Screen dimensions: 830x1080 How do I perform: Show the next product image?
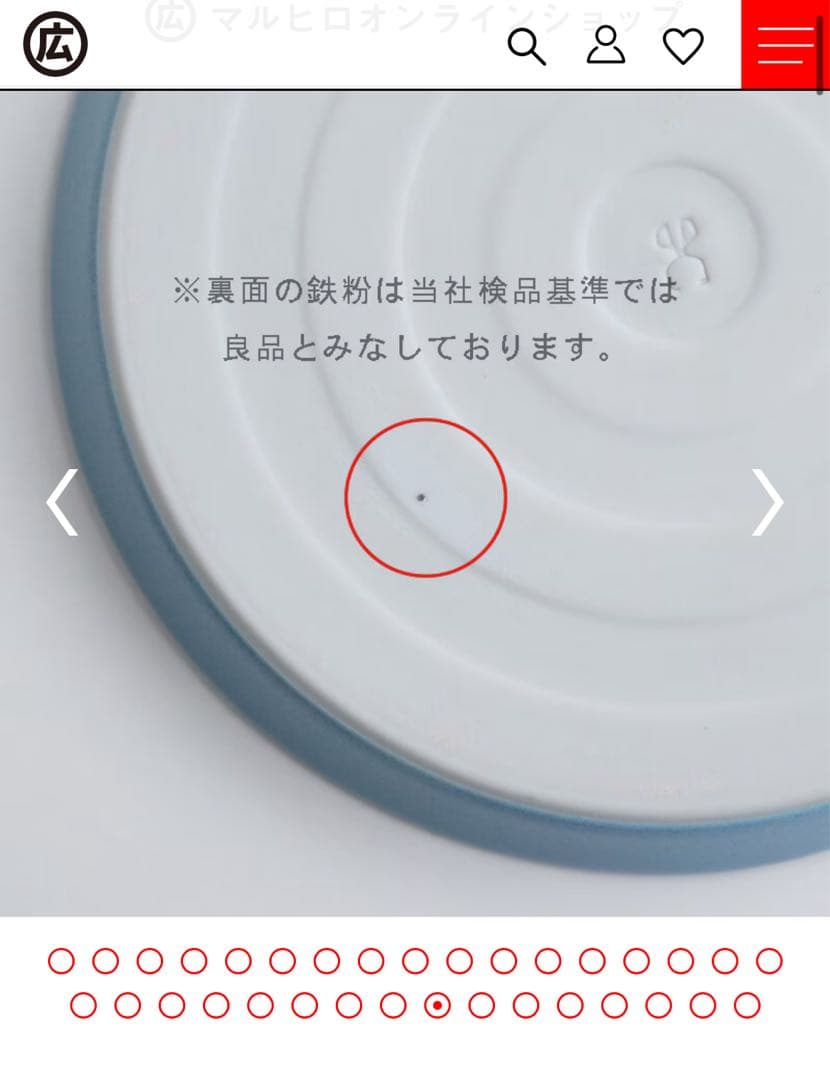768,503
